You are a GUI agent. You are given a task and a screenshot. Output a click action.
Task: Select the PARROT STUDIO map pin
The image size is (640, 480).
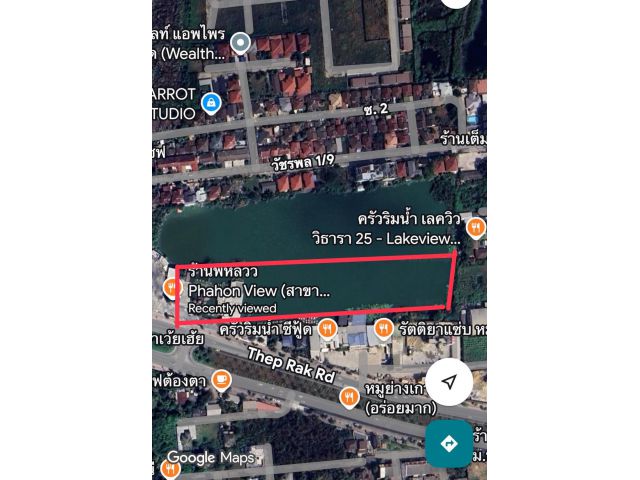211,102
